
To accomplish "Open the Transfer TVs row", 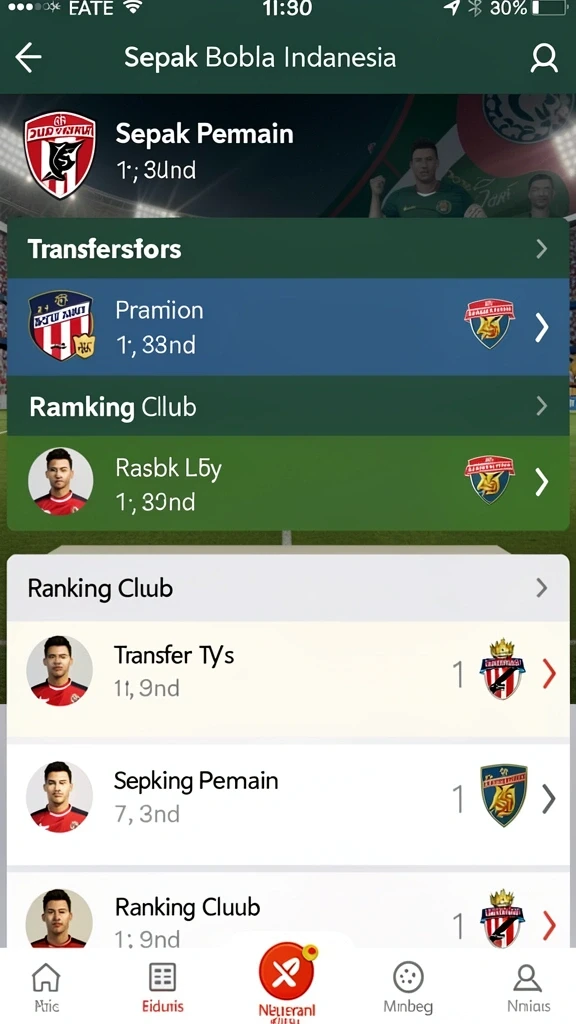I will coord(288,673).
